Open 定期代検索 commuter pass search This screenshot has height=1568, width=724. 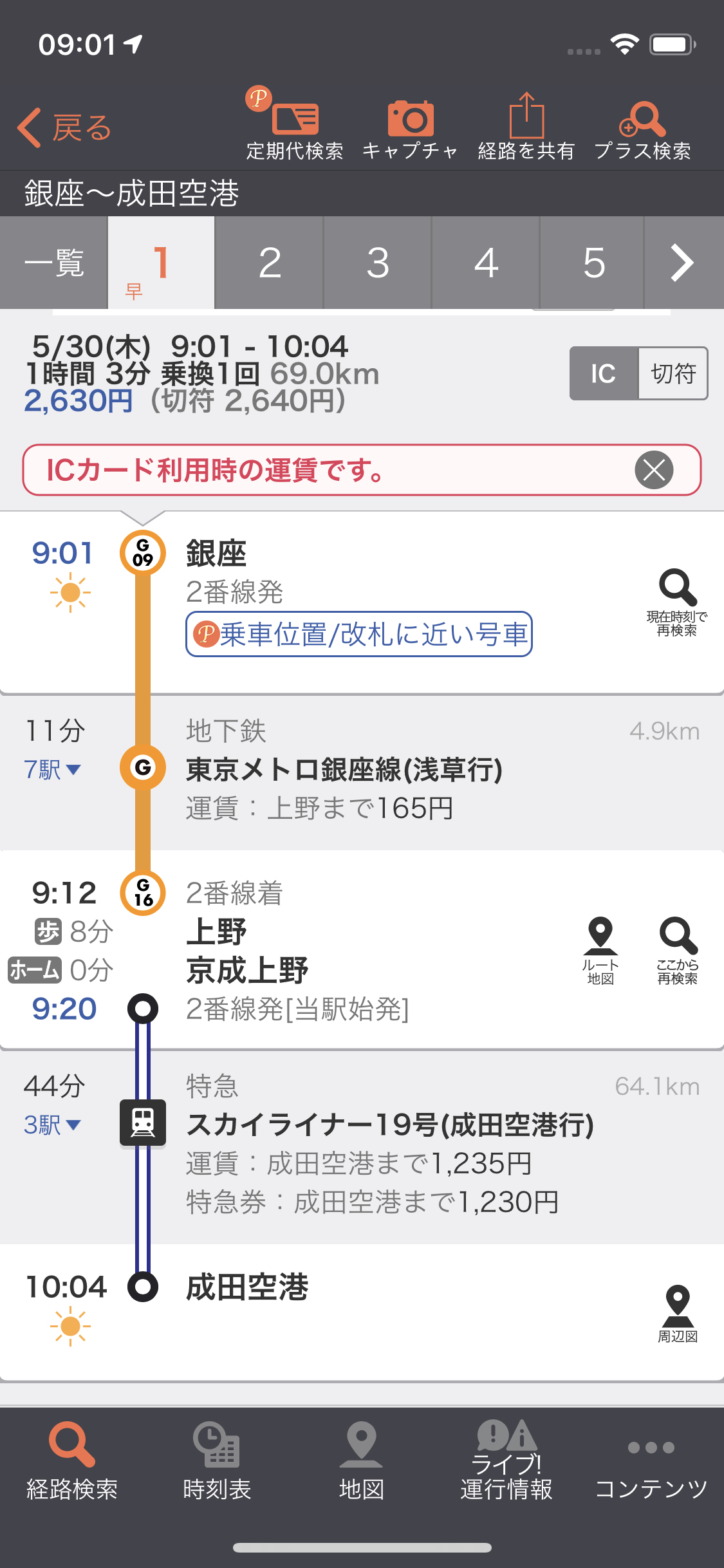pos(294,126)
